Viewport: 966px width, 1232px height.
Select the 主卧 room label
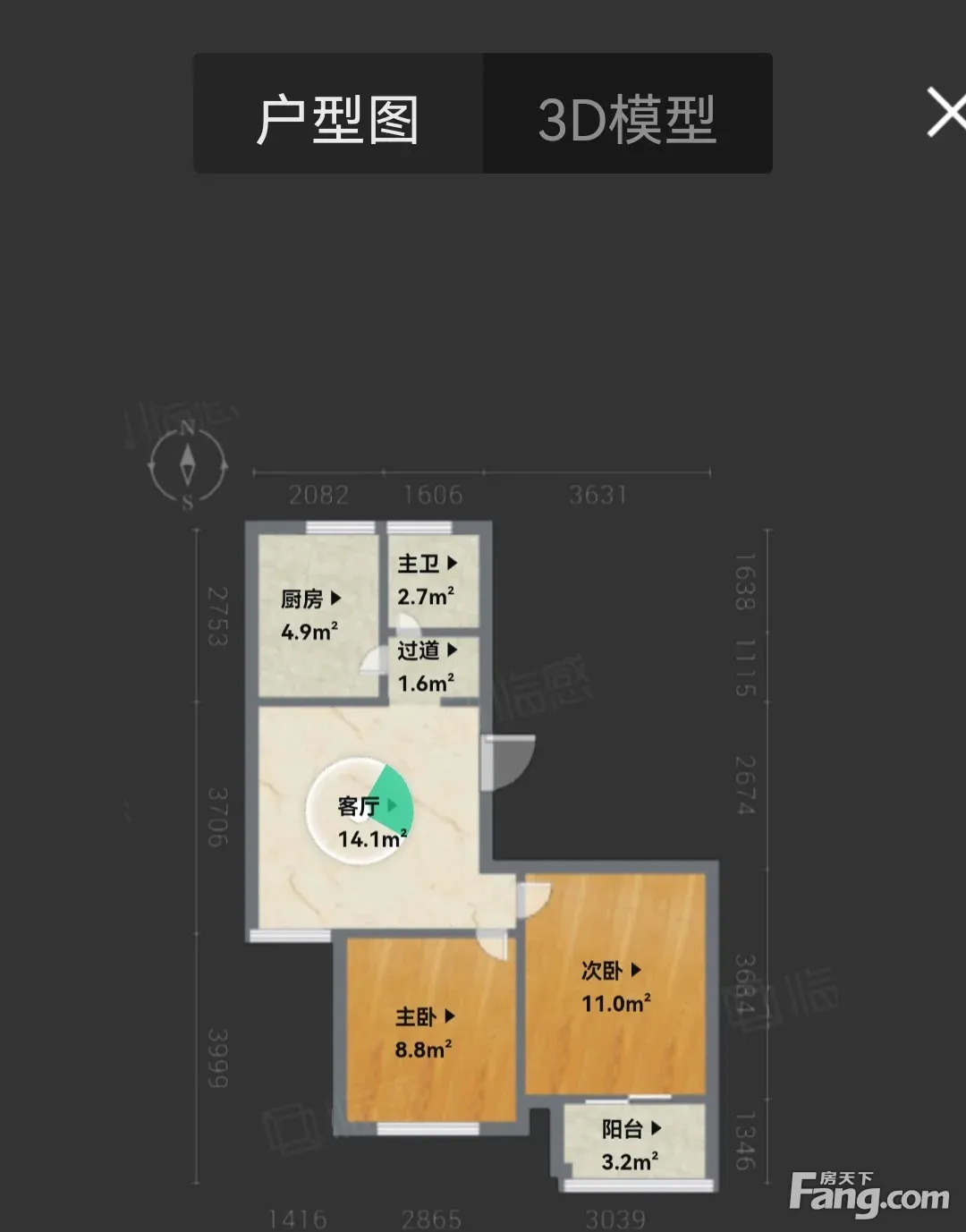[x=425, y=1016]
